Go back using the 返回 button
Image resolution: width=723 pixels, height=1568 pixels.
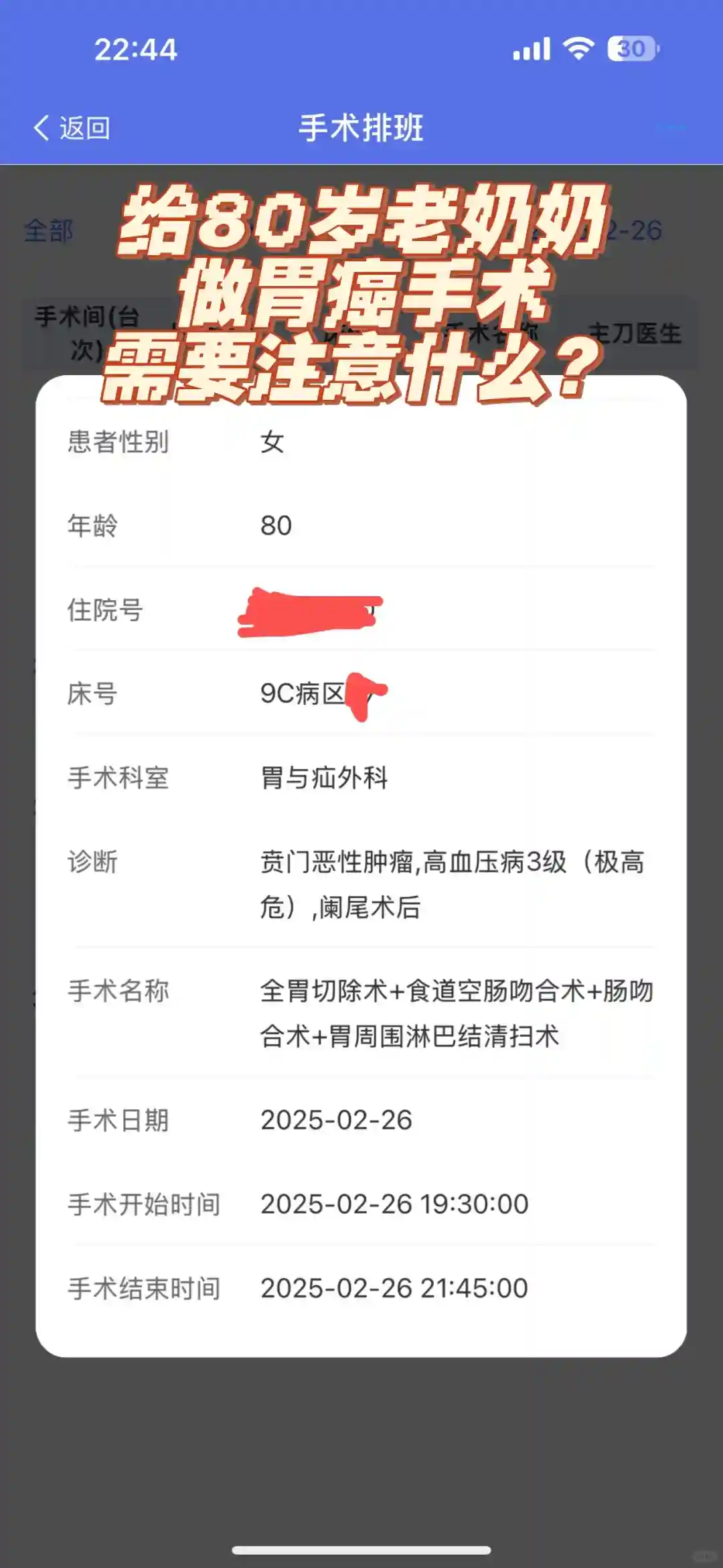[72, 128]
